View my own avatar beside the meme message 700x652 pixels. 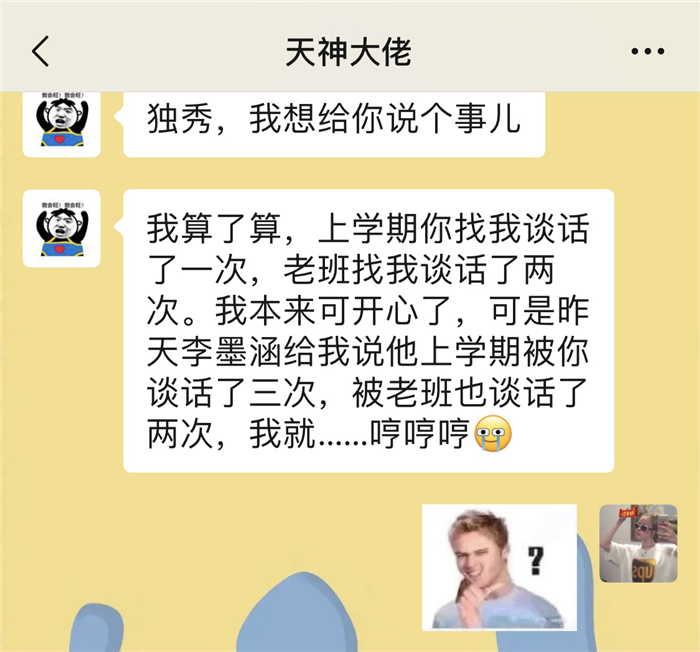coord(638,544)
